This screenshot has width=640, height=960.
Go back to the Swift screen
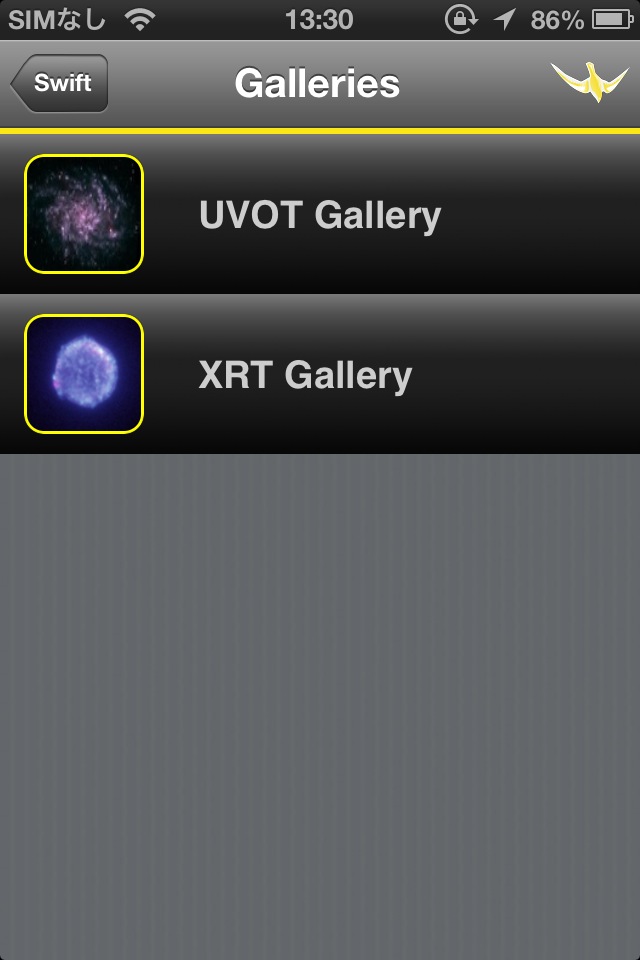(x=60, y=83)
